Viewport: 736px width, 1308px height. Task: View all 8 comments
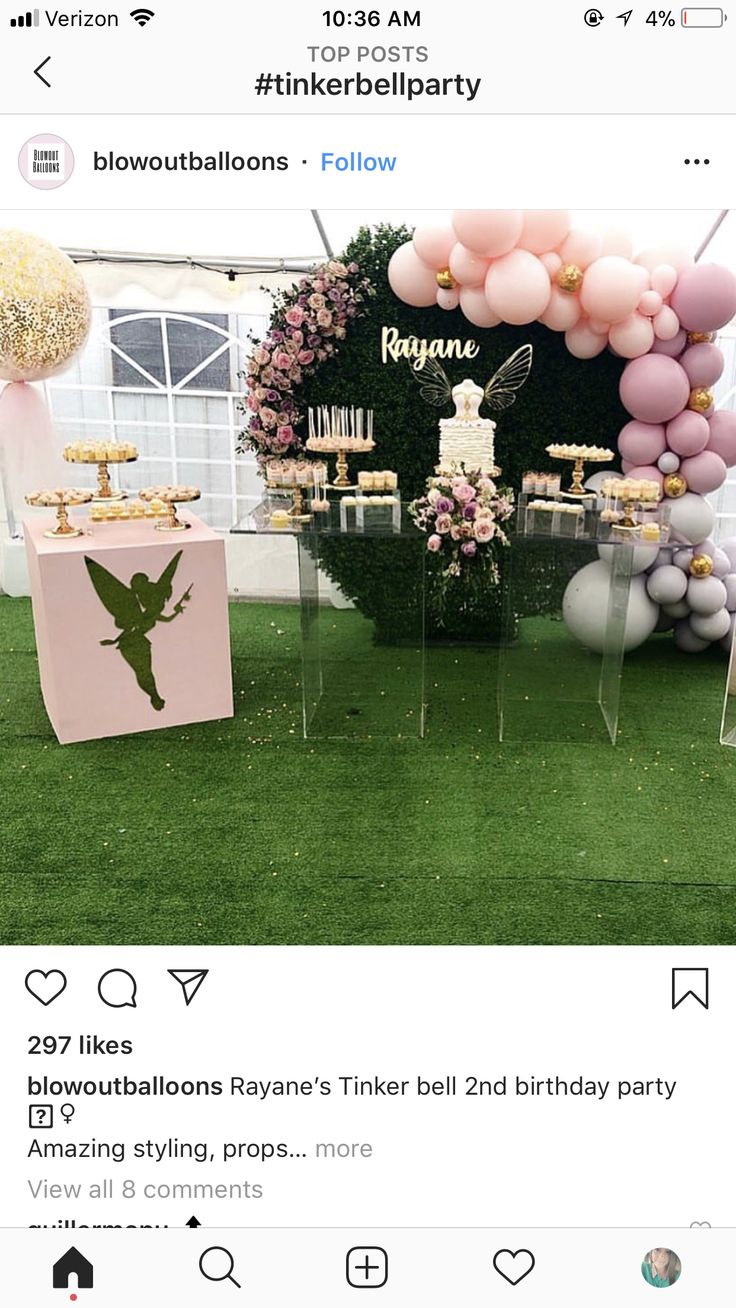[x=145, y=1189]
